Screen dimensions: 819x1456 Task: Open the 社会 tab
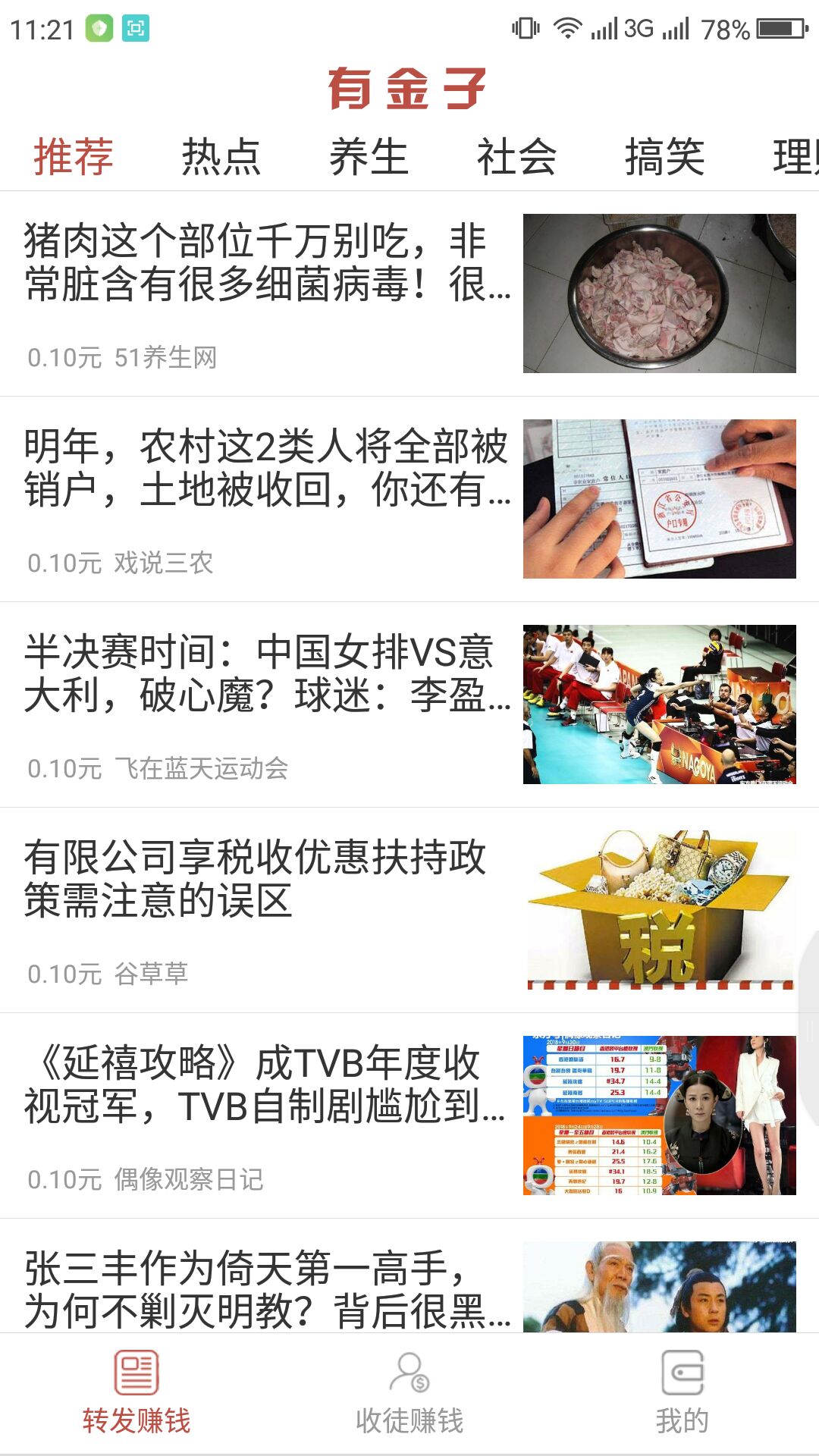coord(516,158)
